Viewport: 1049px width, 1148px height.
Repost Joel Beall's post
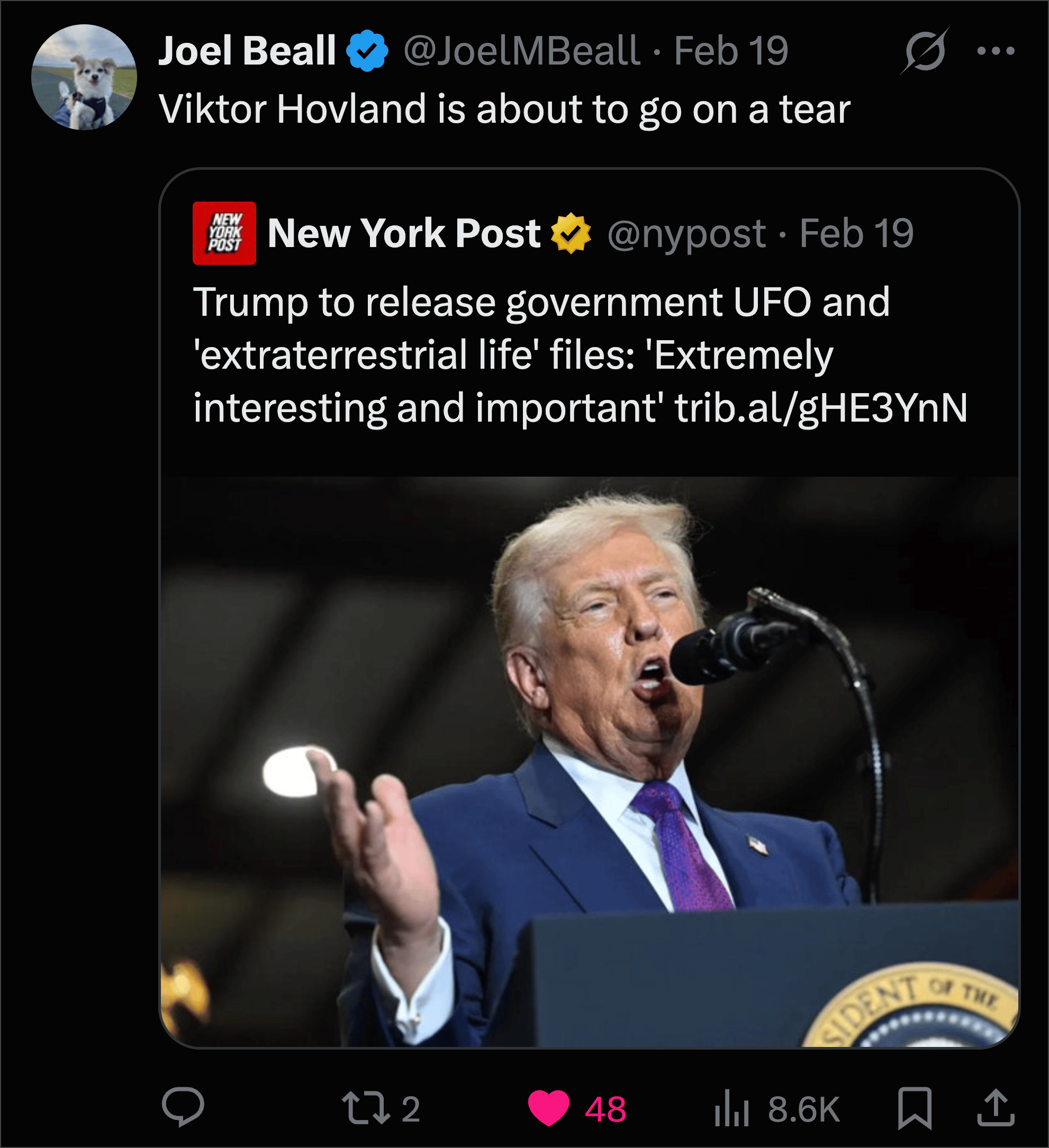point(381,1108)
